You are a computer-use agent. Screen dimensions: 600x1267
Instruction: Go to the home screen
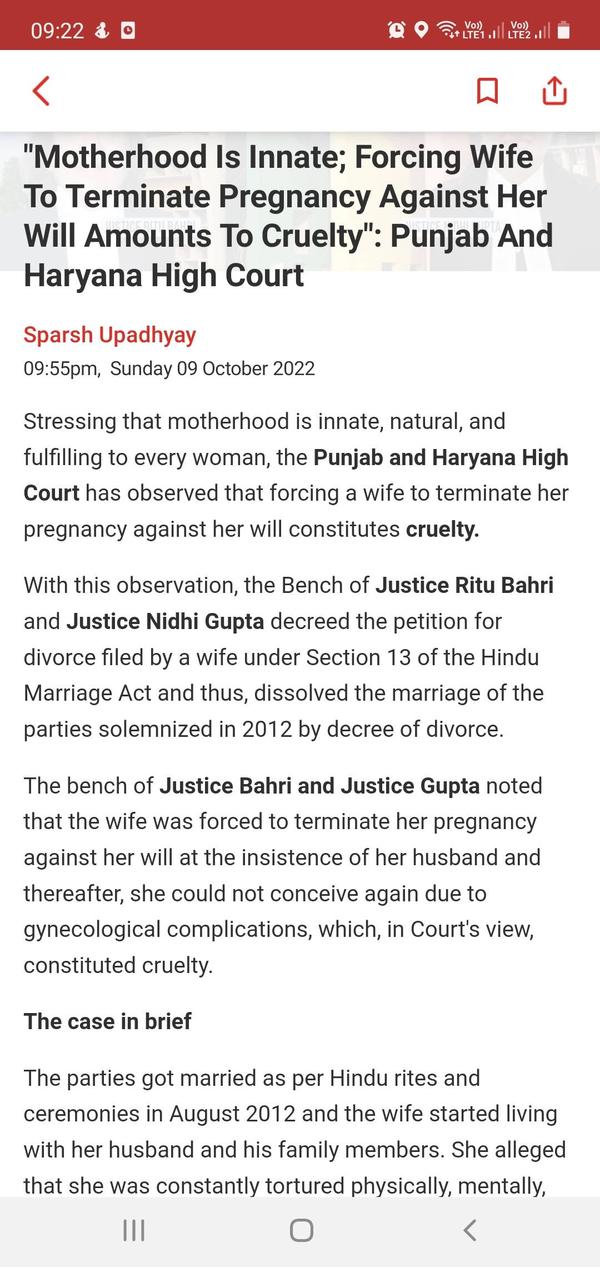(x=301, y=1230)
